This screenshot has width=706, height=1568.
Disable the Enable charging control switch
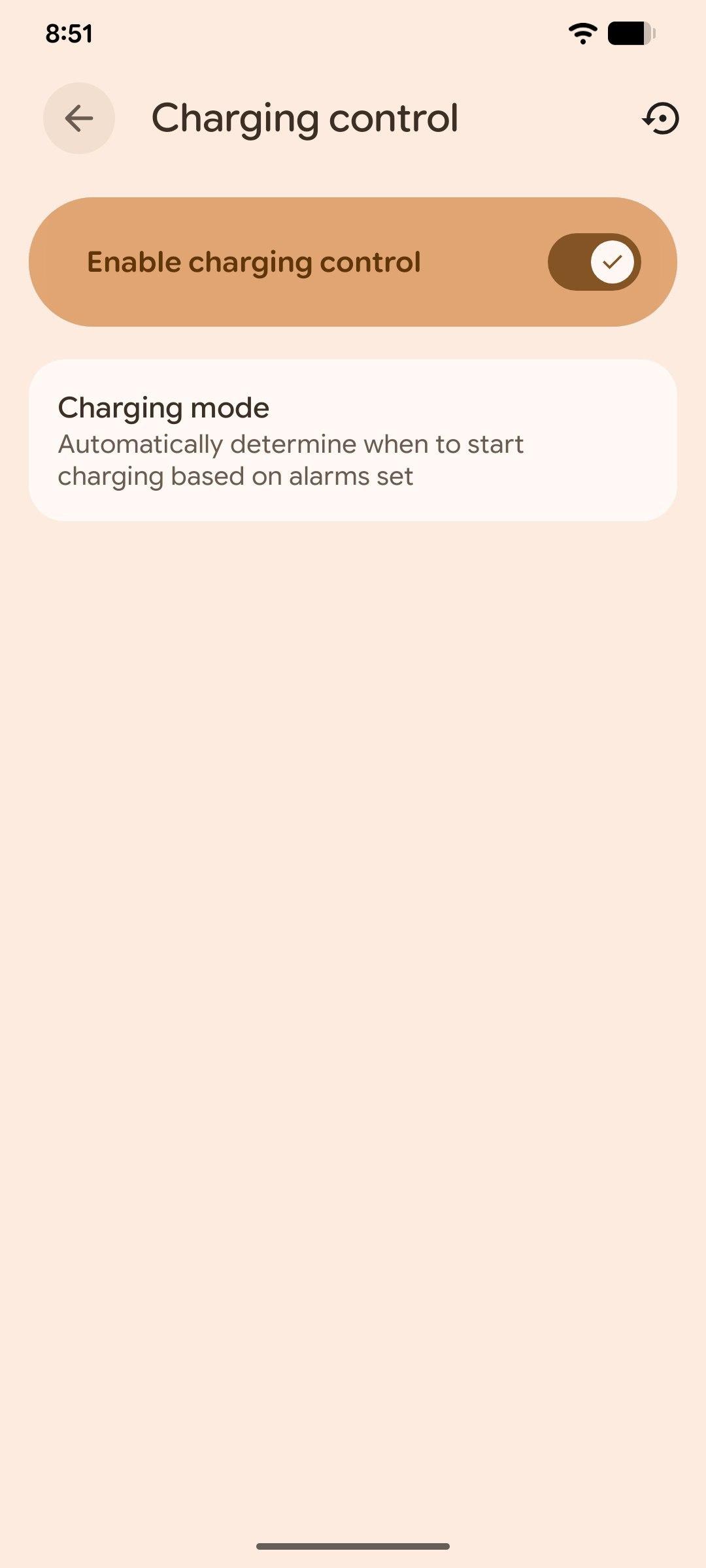(x=594, y=262)
